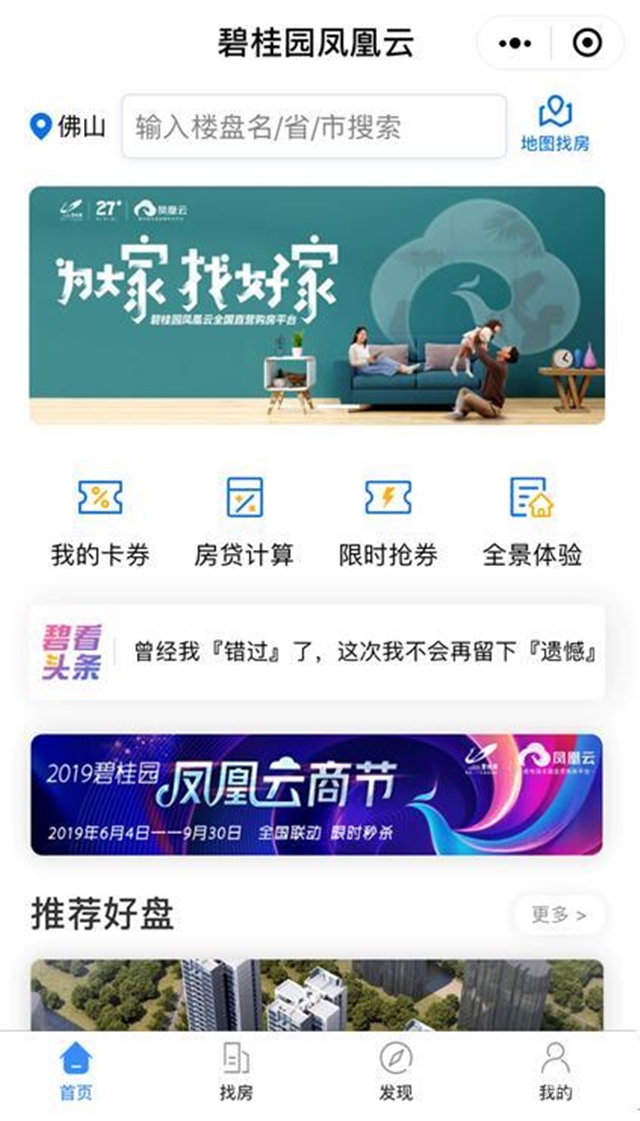640x1121 pixels.
Task: Switch to the 发现 tab
Action: click(x=396, y=1072)
